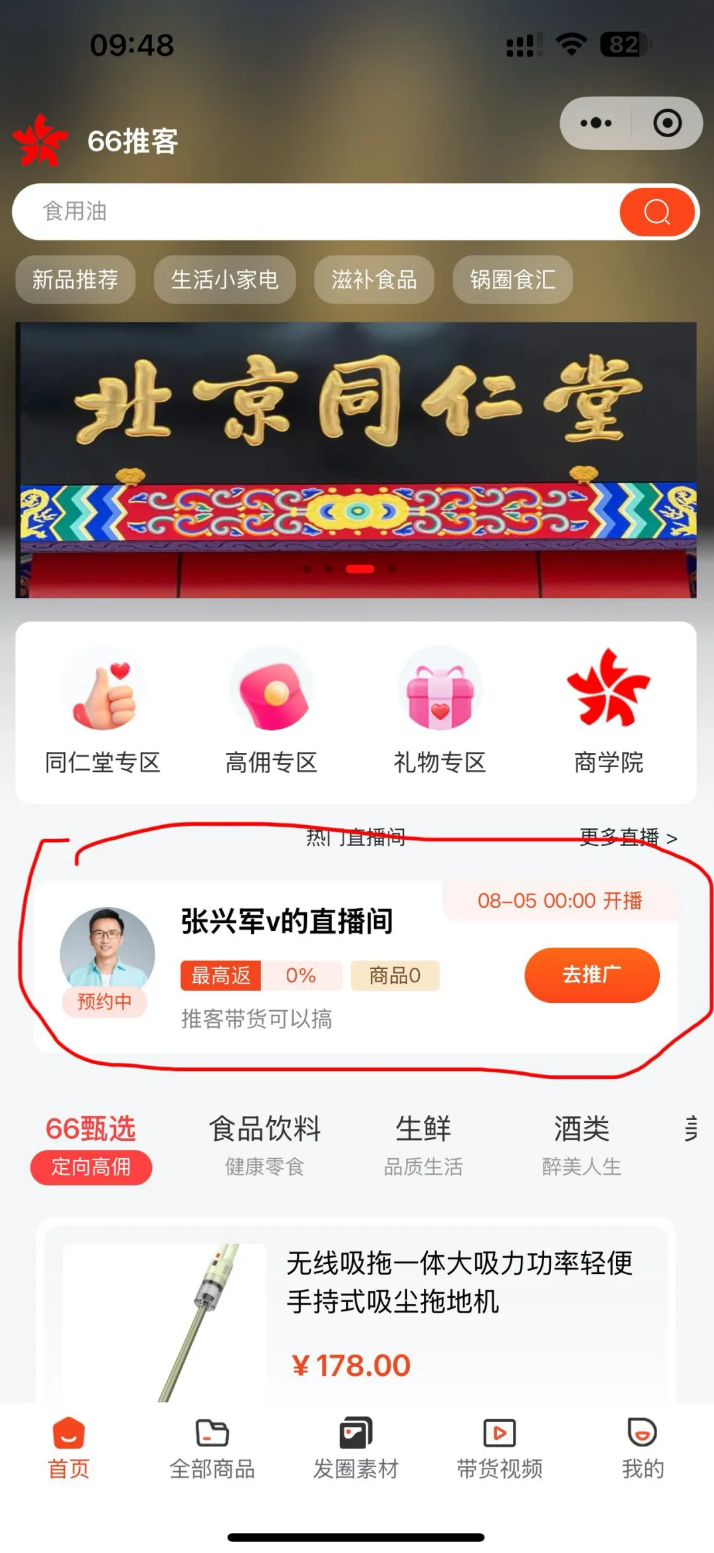This screenshot has height=1553, width=714.
Task: Go to 高佣专区
Action: point(271,712)
